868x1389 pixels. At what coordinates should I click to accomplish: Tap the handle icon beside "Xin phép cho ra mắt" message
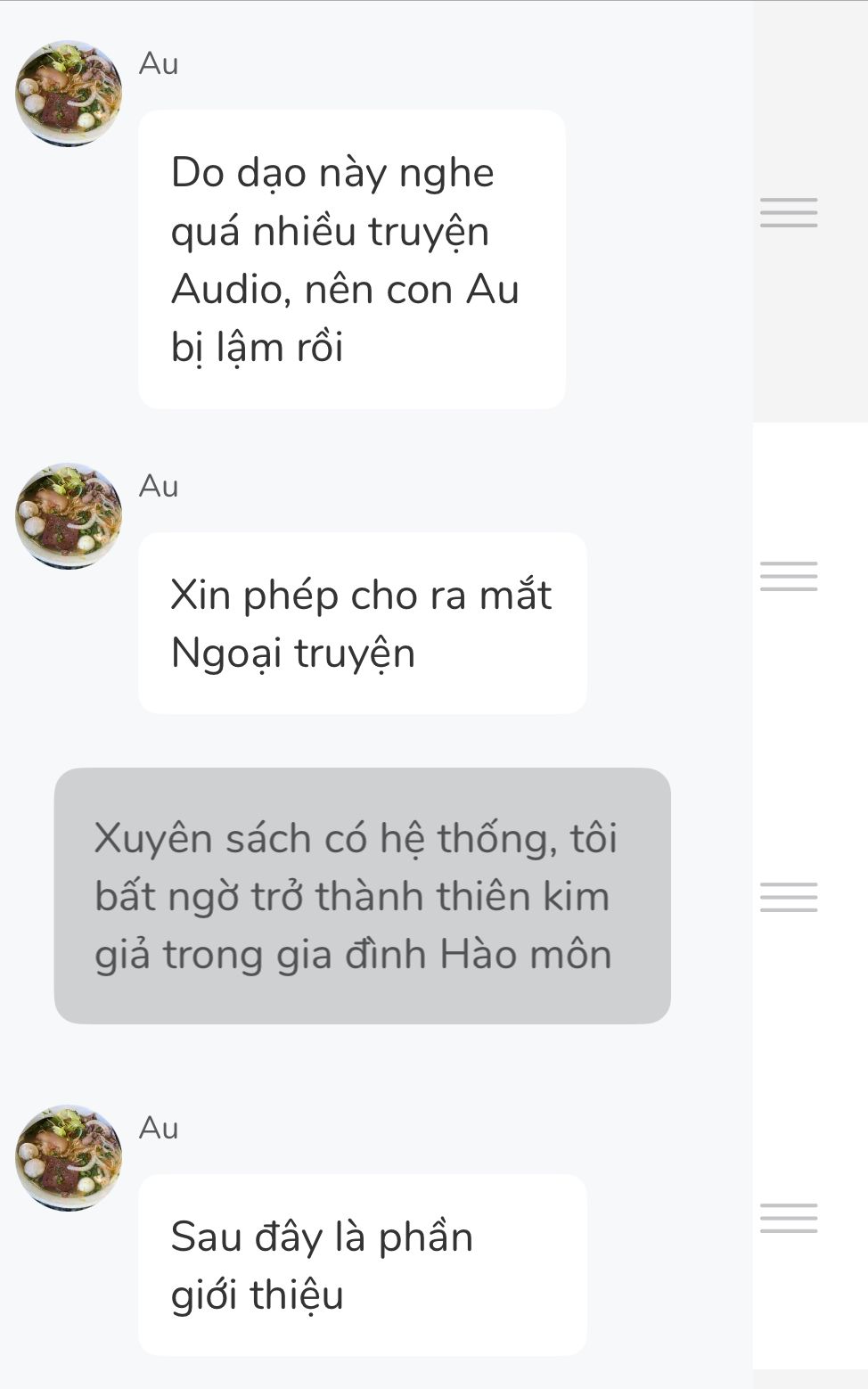pos(789,577)
